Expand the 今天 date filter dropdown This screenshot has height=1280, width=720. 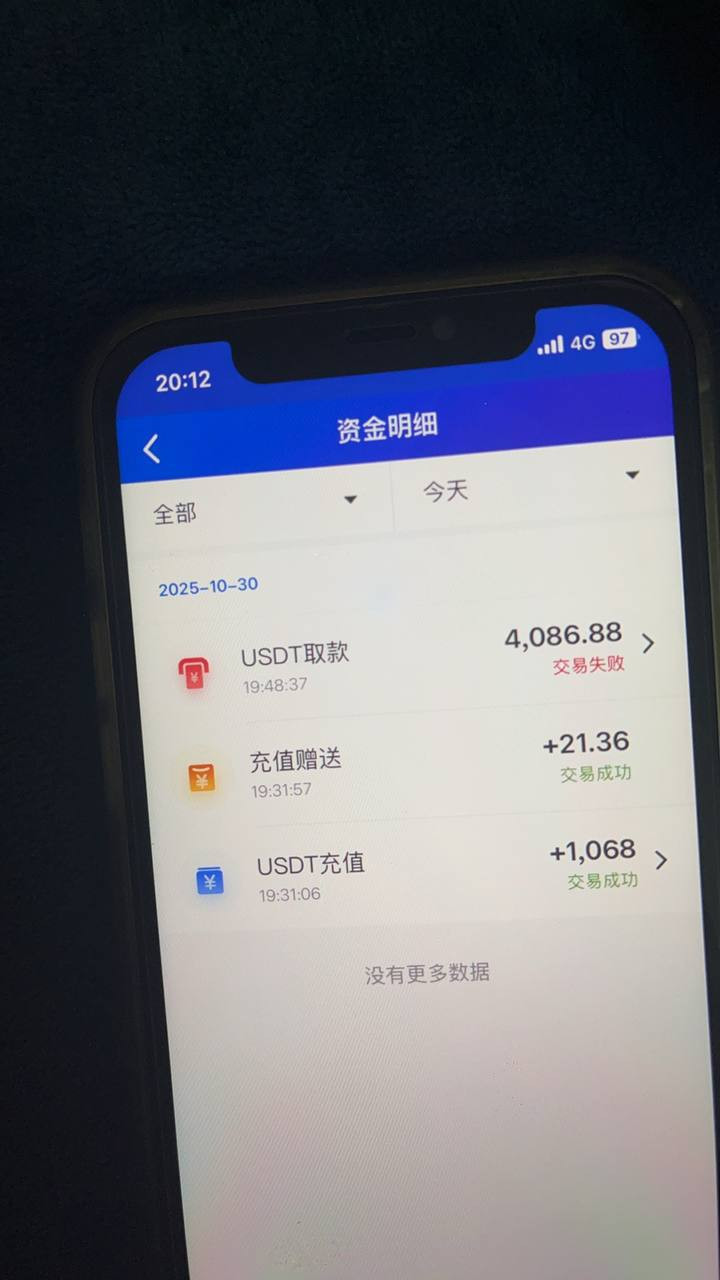click(530, 485)
